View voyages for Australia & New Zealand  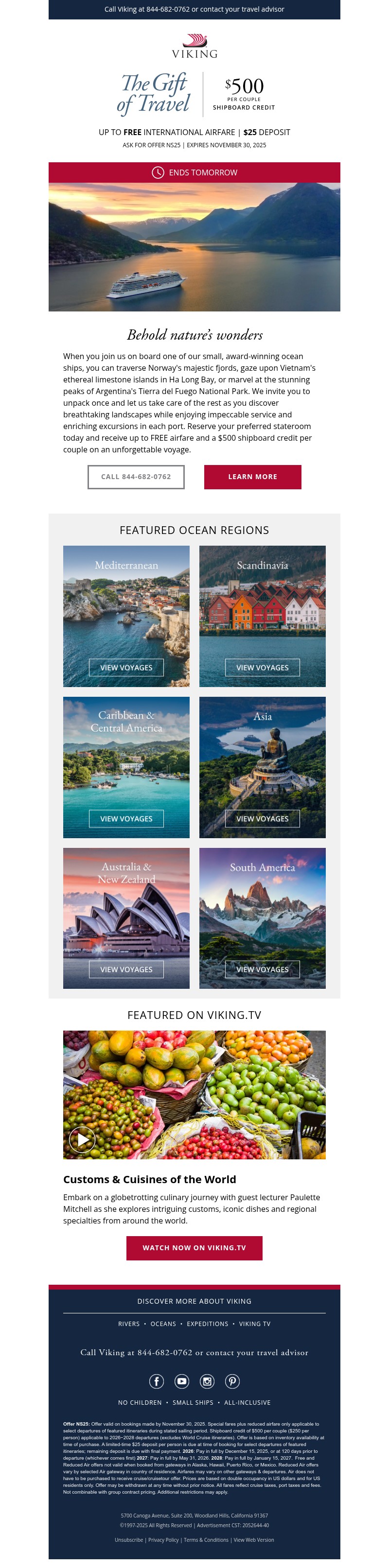[126, 969]
